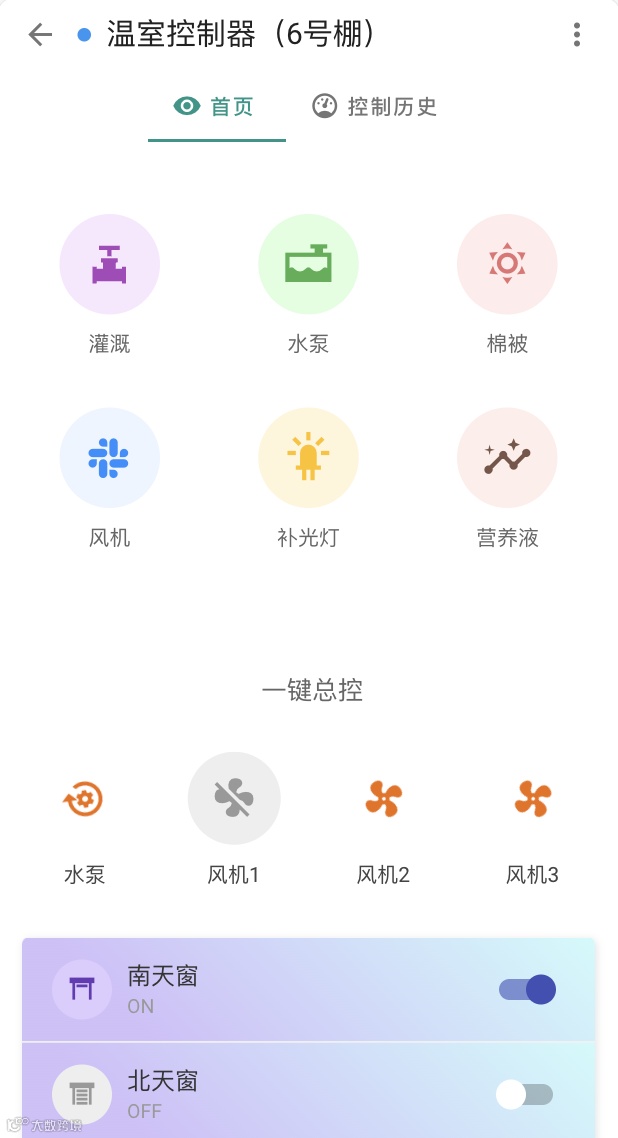Toggle the orange 水泵 master control
Screen dimensions: 618x1138
[84, 799]
